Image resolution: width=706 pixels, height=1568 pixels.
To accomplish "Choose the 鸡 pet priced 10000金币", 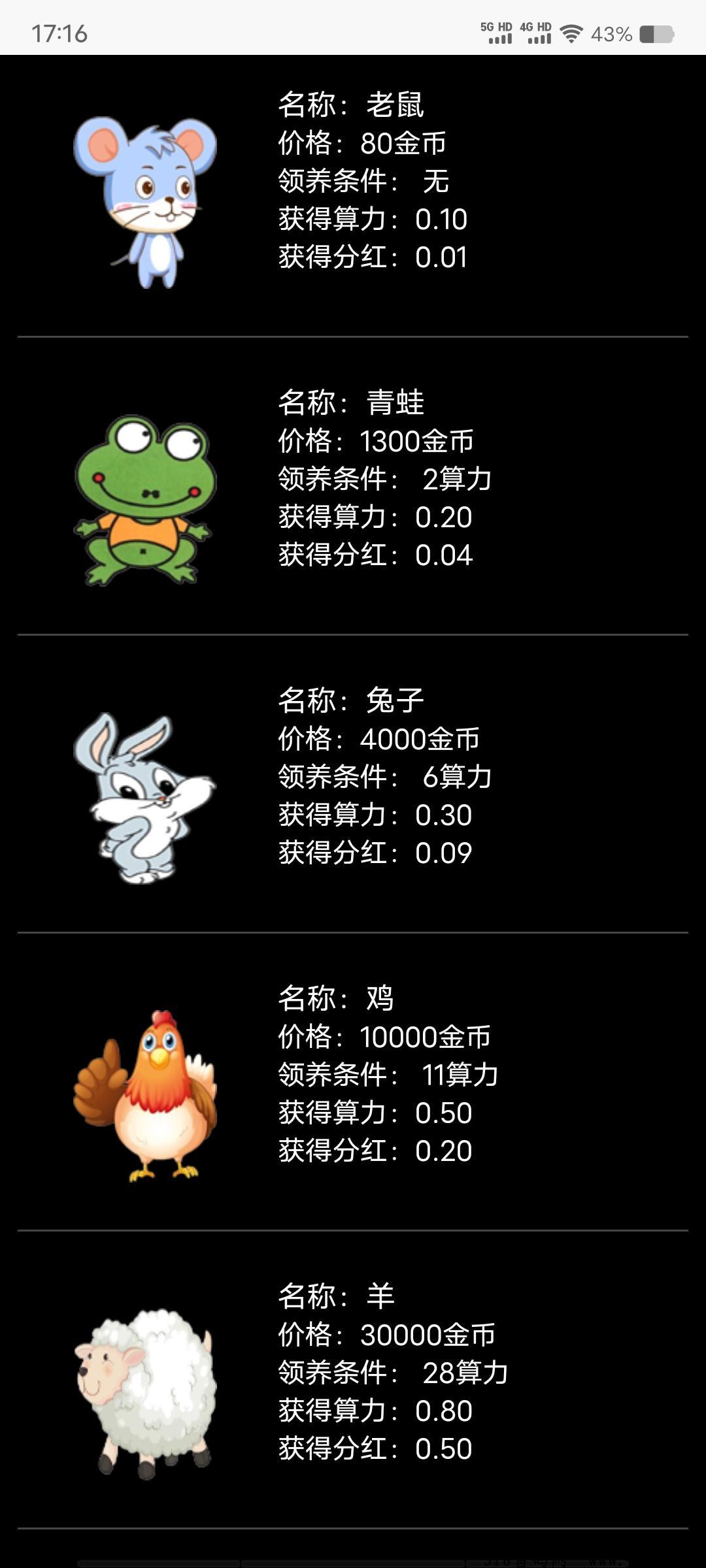I will [353, 1081].
